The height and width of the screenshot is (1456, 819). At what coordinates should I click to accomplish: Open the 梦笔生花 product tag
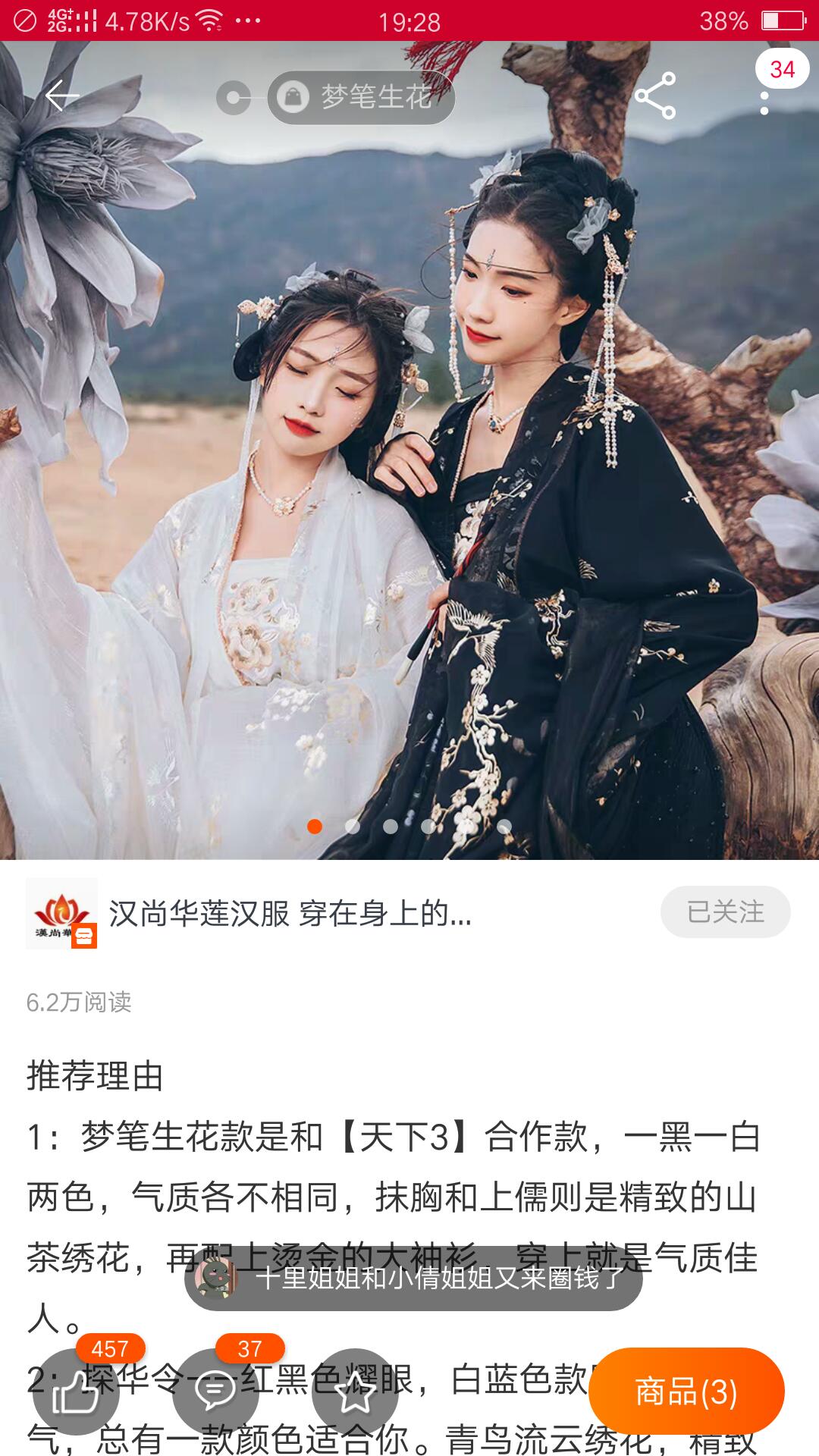(x=361, y=97)
